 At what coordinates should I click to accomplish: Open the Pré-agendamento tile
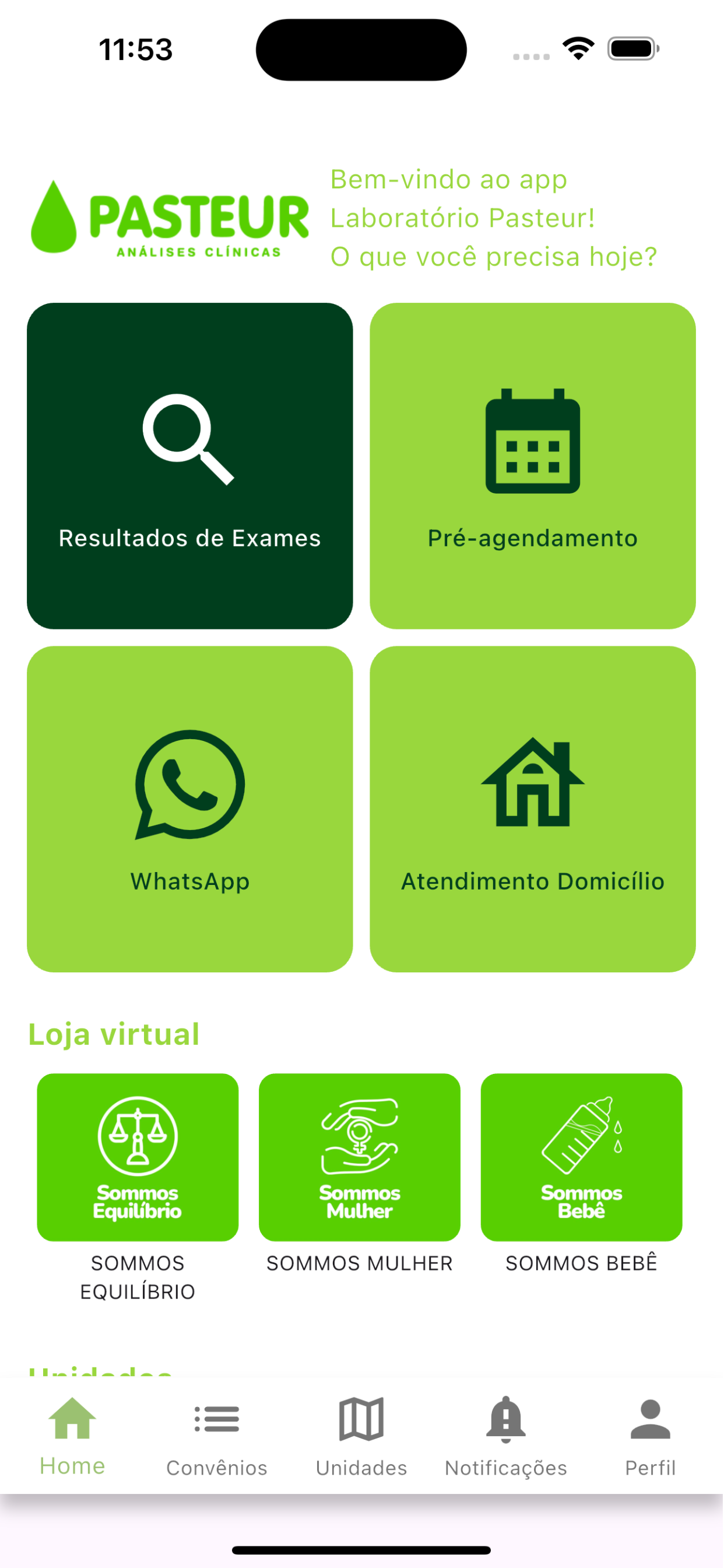pyautogui.click(x=532, y=466)
